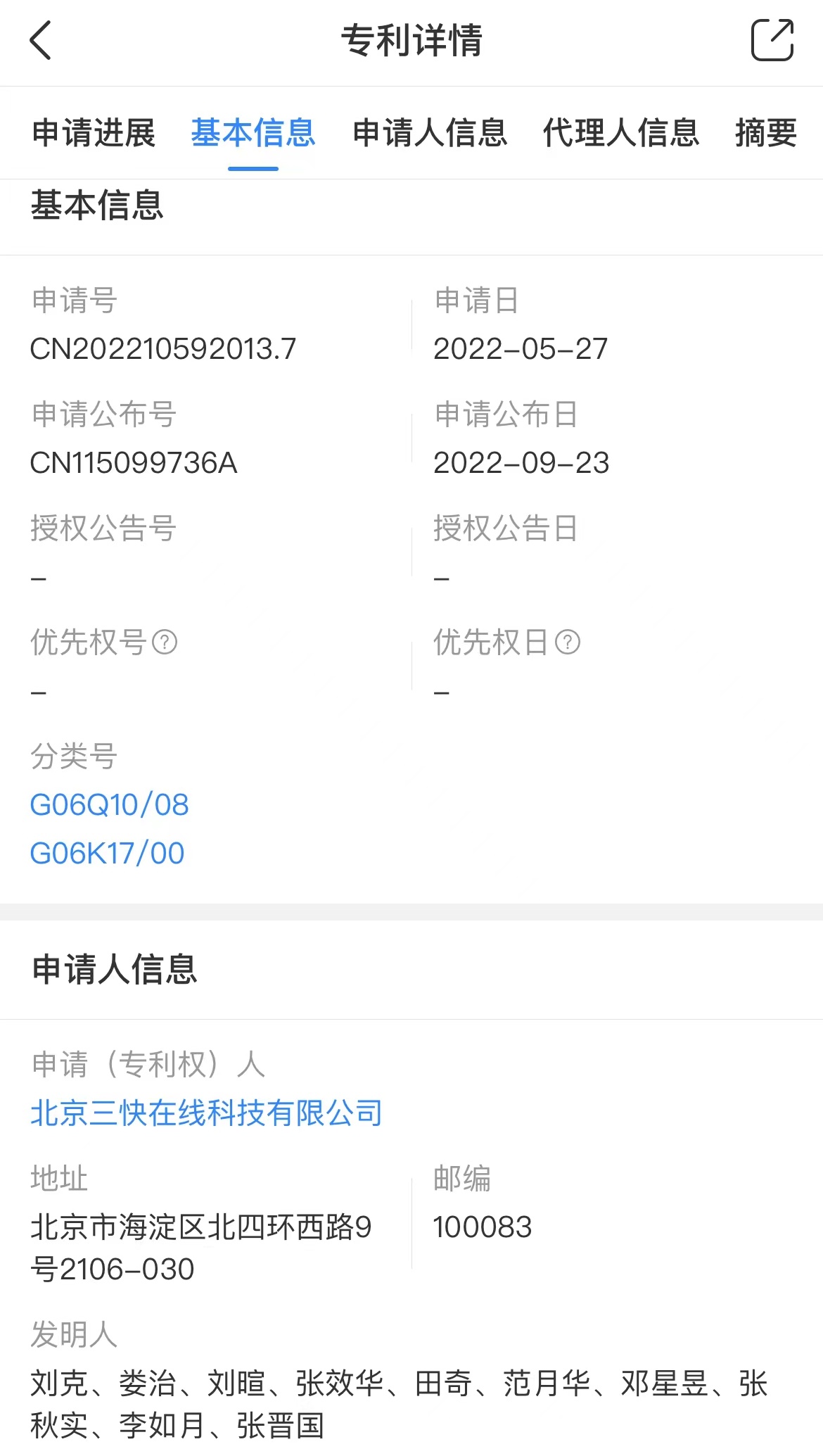Open the 摘要 tab

coord(766,132)
